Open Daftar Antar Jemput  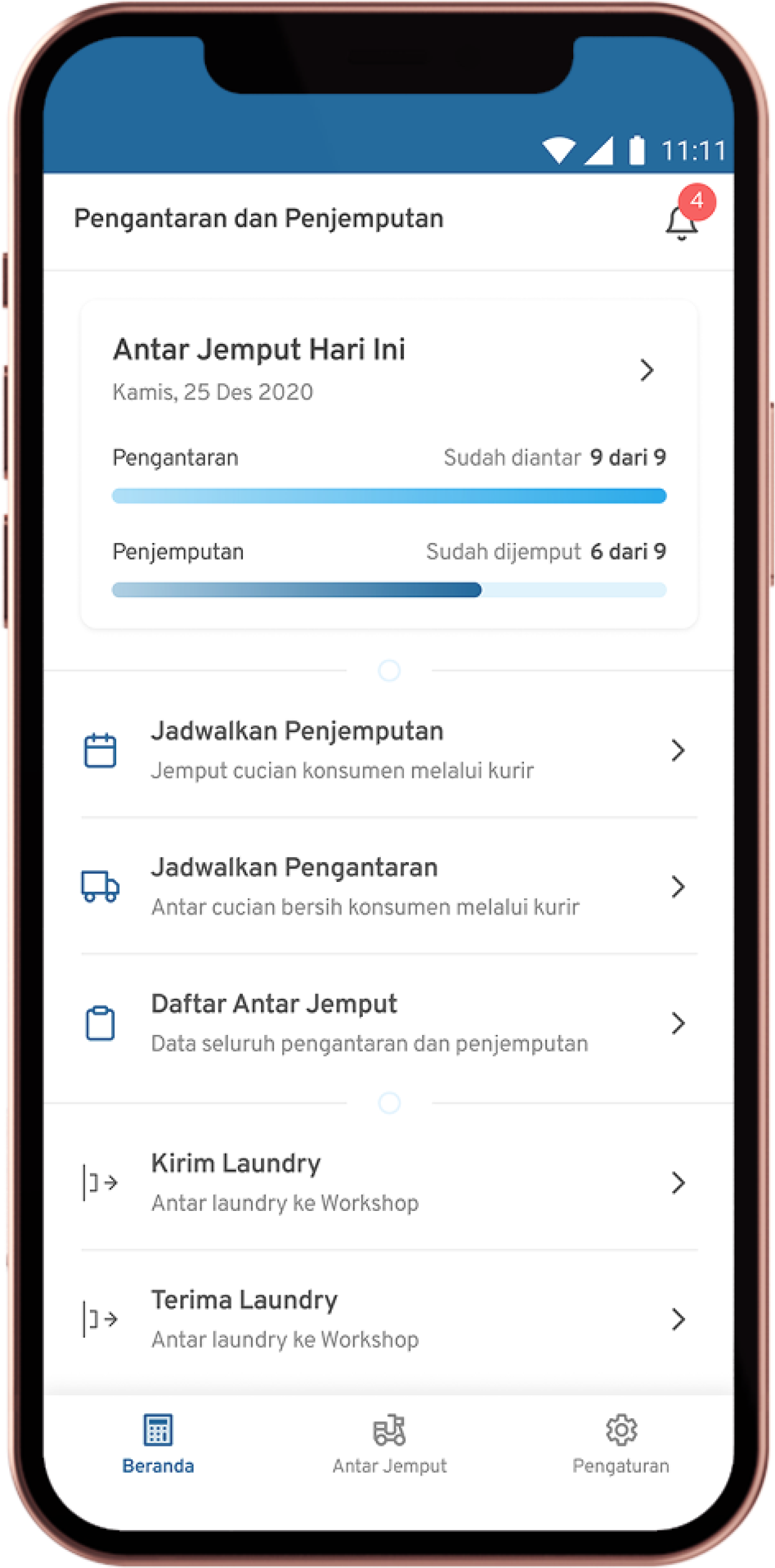coord(388,1023)
